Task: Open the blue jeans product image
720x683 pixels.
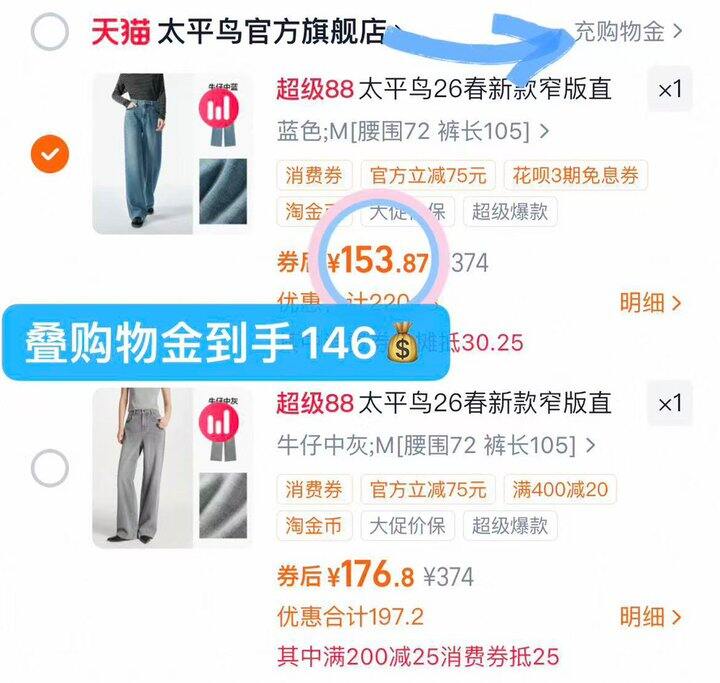Action: pyautogui.click(x=172, y=153)
